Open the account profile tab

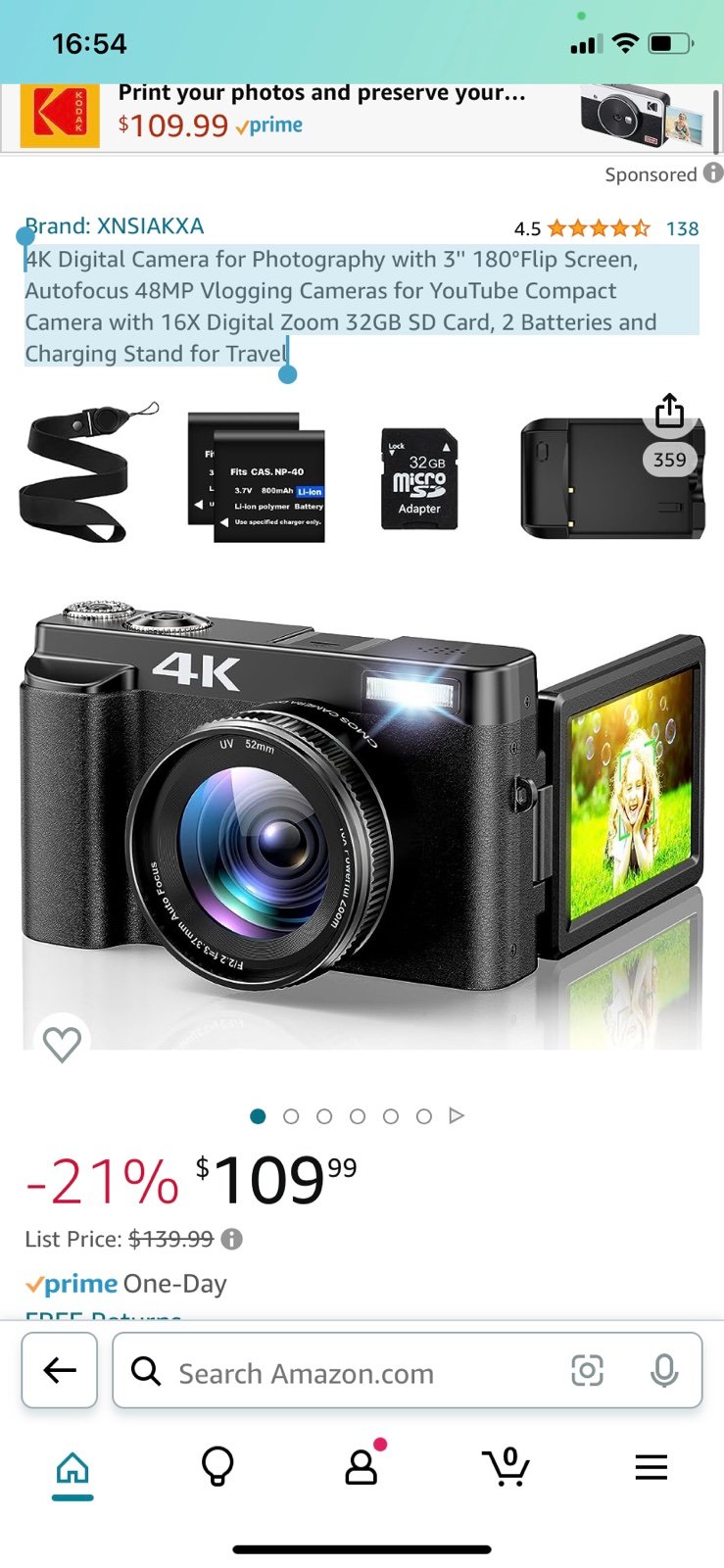pyautogui.click(x=362, y=1464)
